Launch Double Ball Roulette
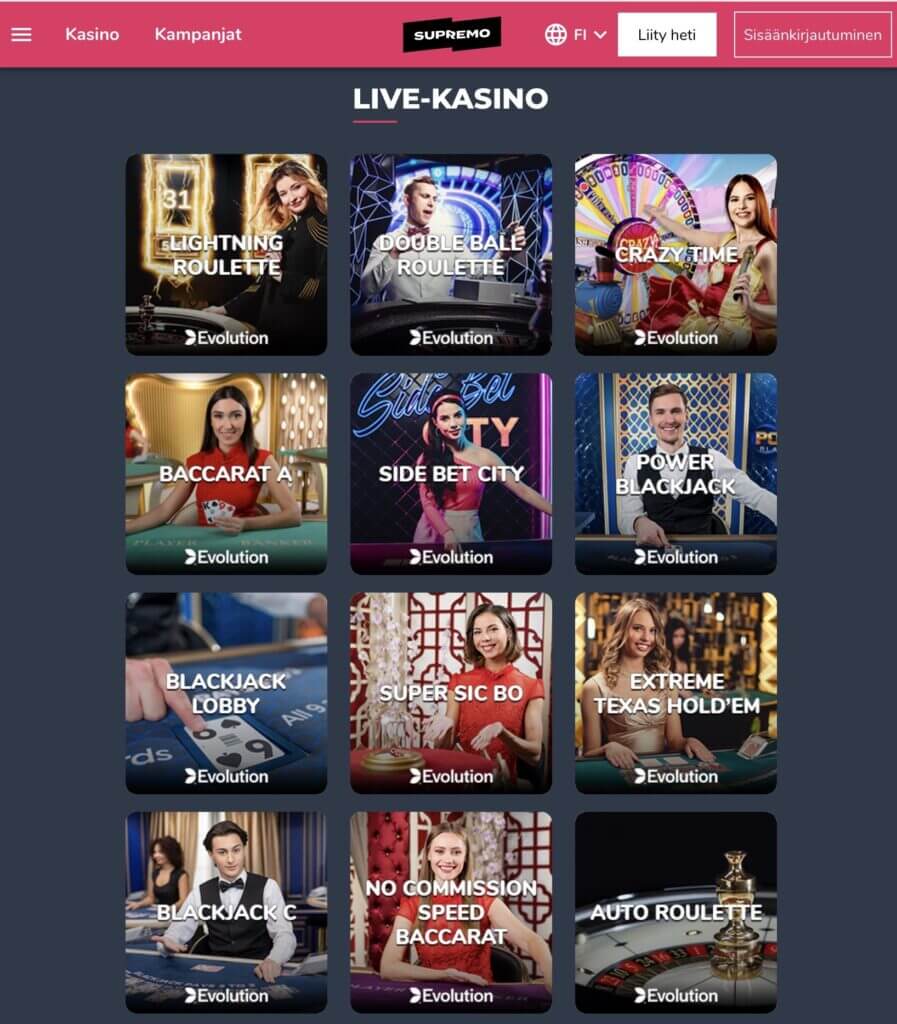 coord(451,254)
